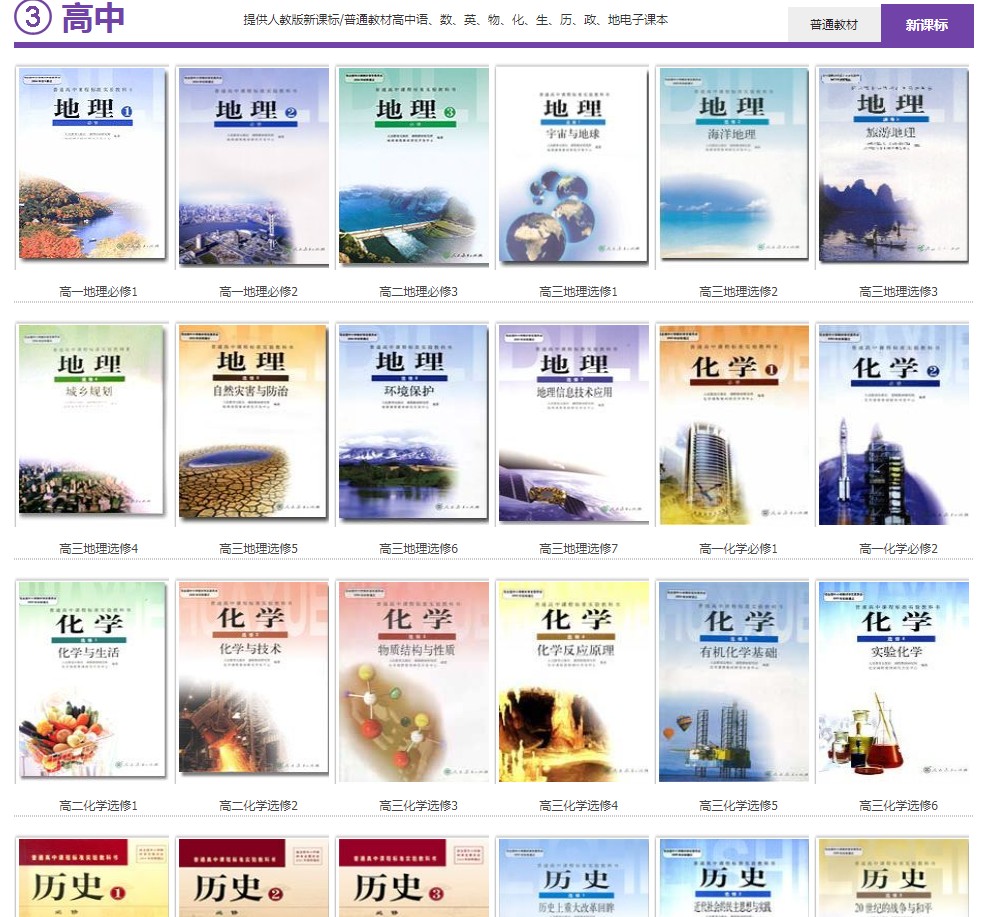Open 高三化学选修5 有机化学基础 book
Viewport: 988px width, 917px height.
(733, 680)
